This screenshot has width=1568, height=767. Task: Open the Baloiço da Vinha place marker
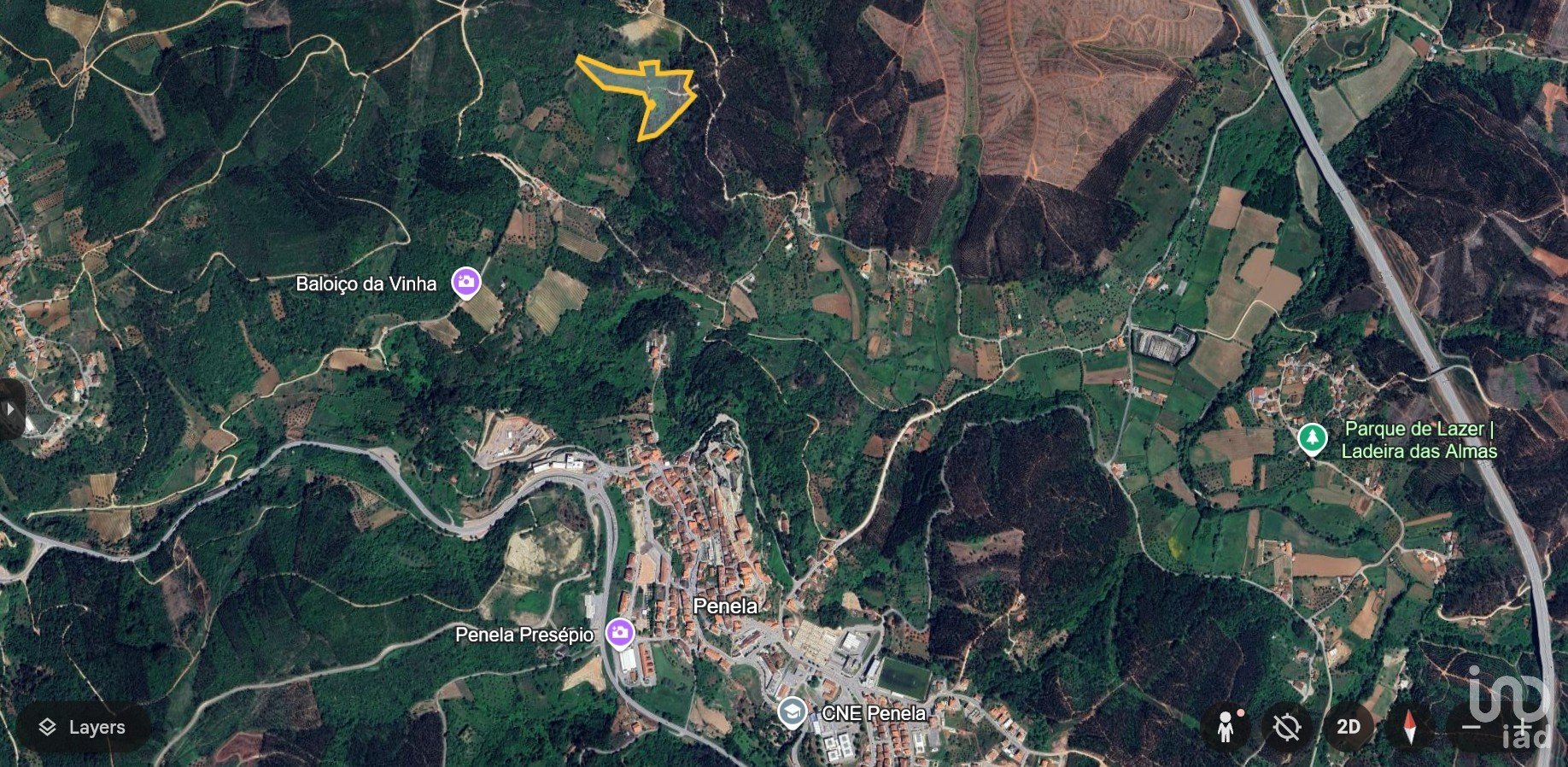coord(465,283)
